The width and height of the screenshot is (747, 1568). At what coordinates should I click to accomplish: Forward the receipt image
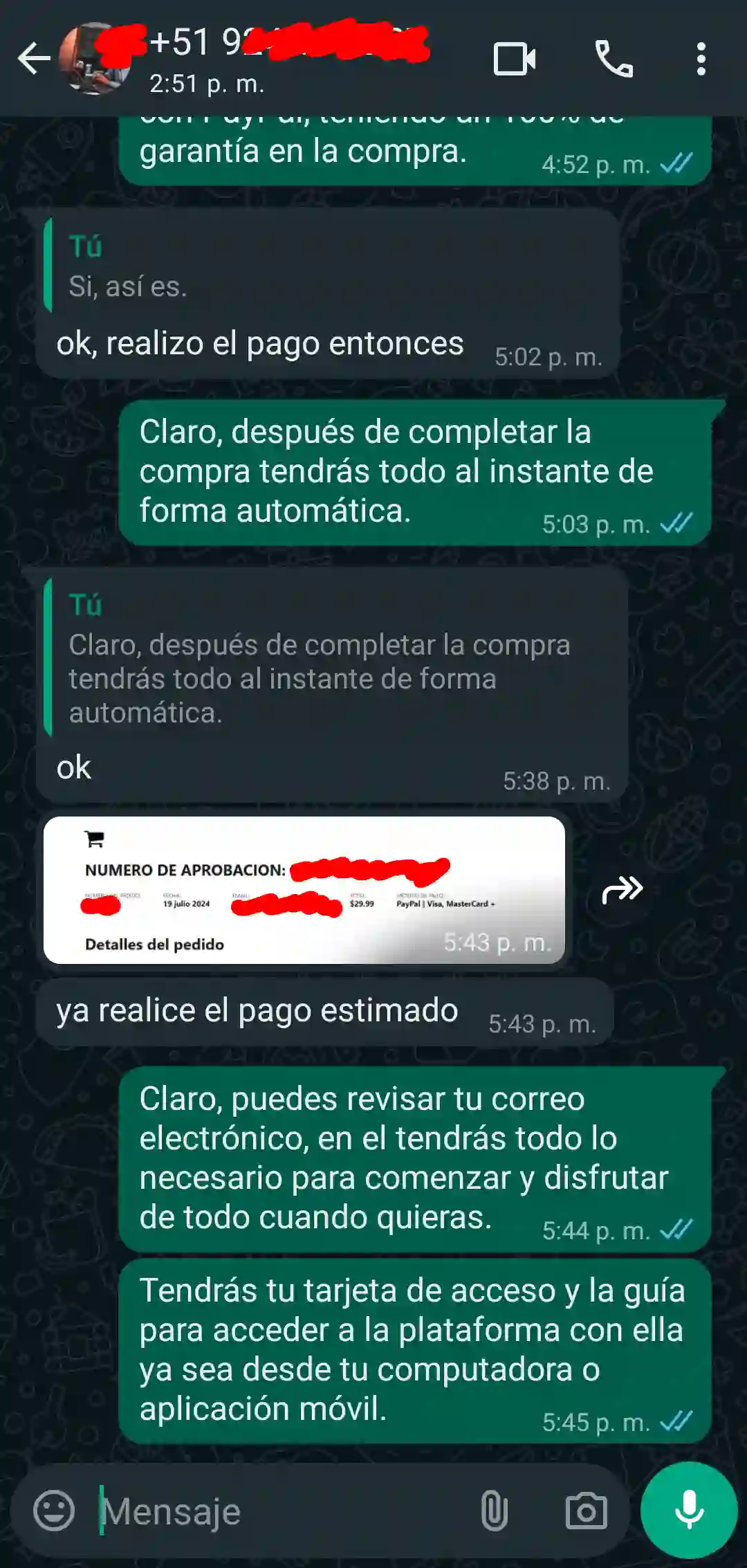[622, 890]
